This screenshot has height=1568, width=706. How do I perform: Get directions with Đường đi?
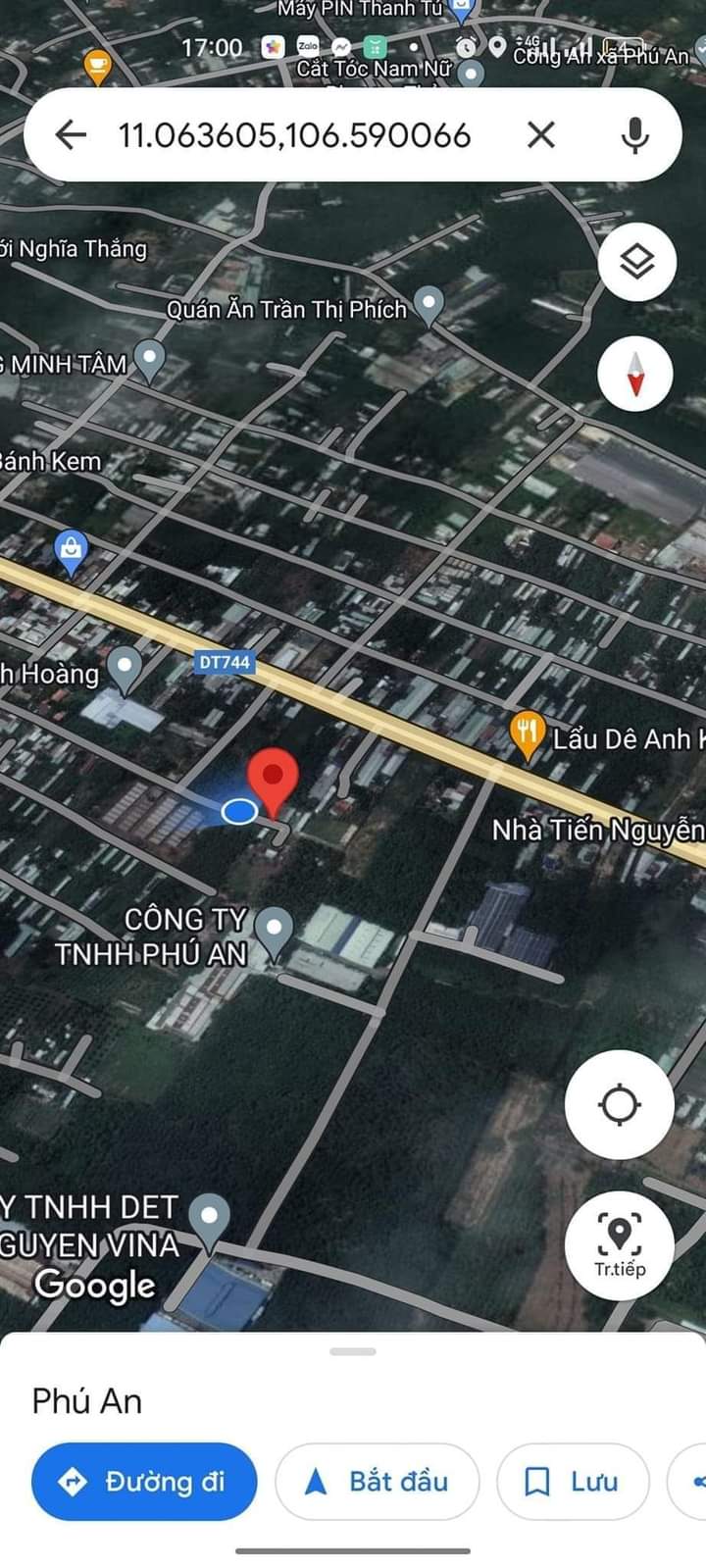pyautogui.click(x=144, y=1481)
